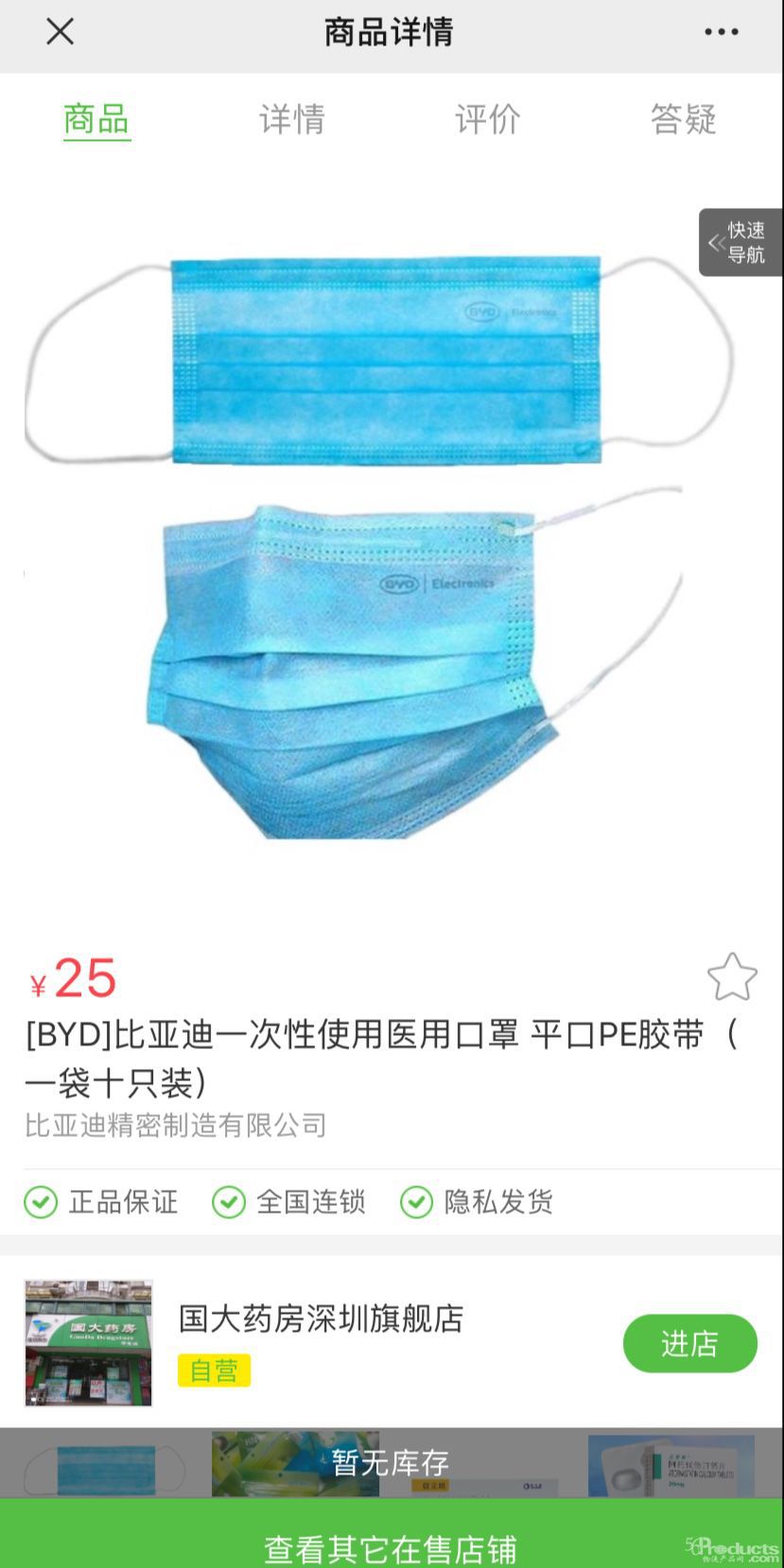
Task: Tap the double-chevron on the quick navigation tab
Action: coord(716,242)
